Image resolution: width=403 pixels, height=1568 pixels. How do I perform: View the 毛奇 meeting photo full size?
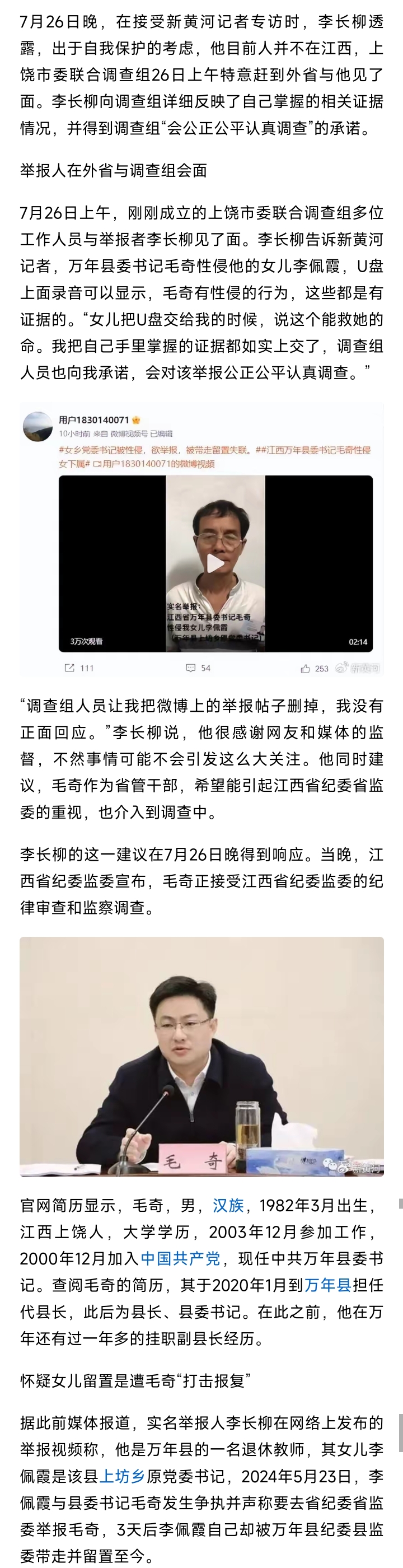pyautogui.click(x=201, y=1056)
